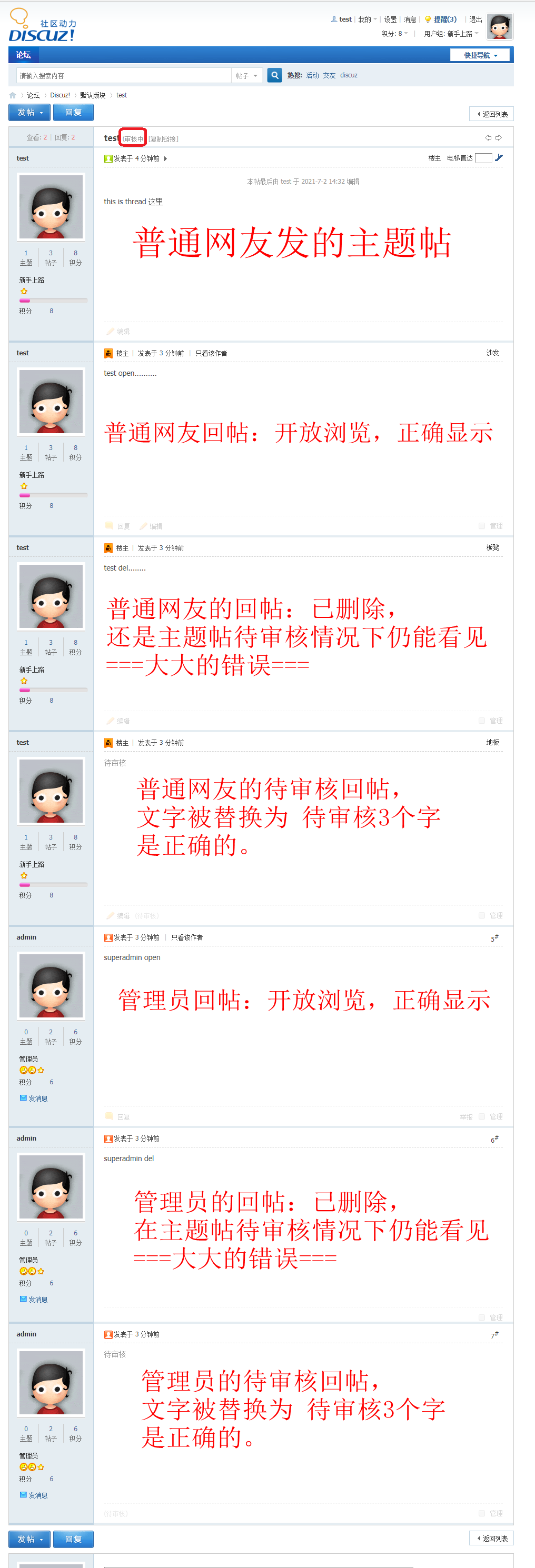Return to thread list via top 返回列表
535x1568 pixels.
pyautogui.click(x=492, y=114)
